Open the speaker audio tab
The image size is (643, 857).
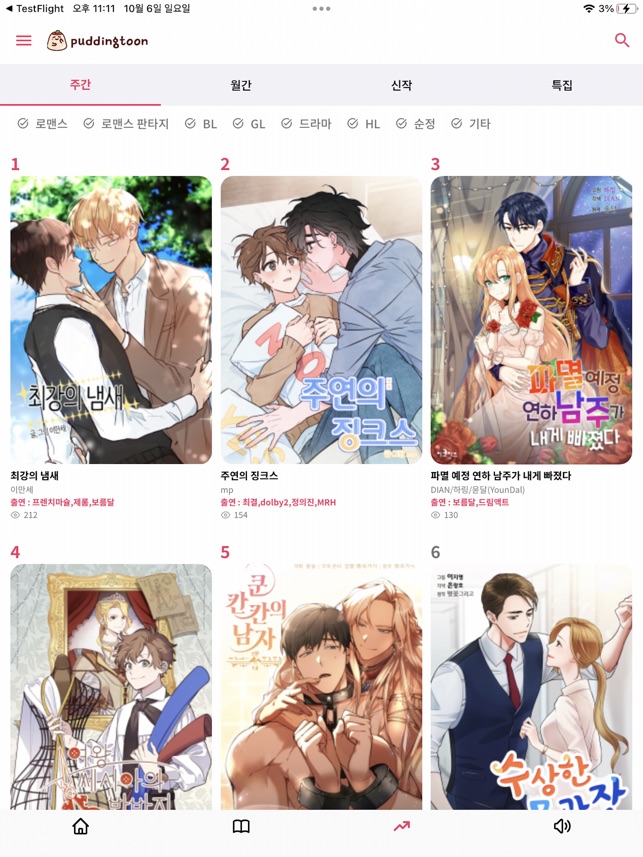tap(562, 826)
